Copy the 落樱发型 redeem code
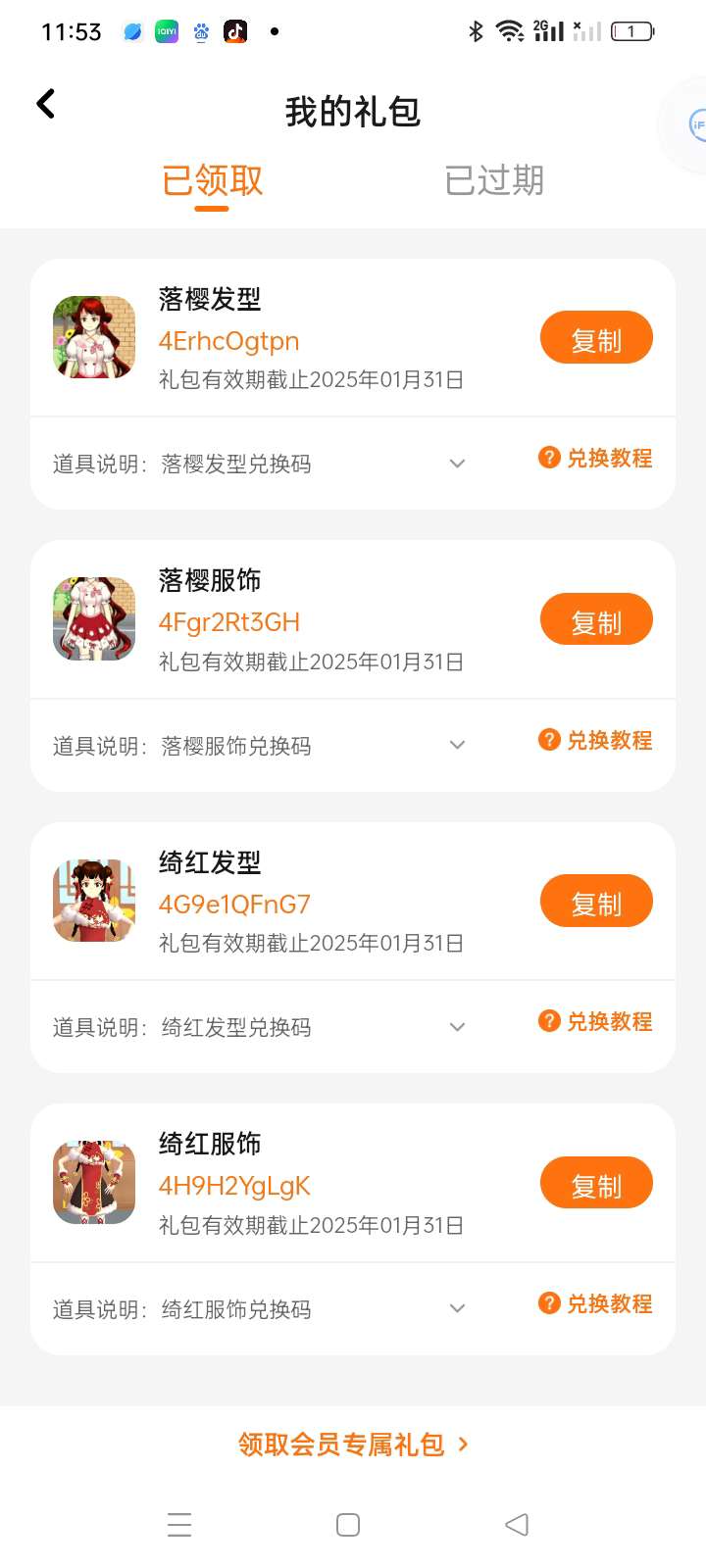 pyautogui.click(x=596, y=339)
